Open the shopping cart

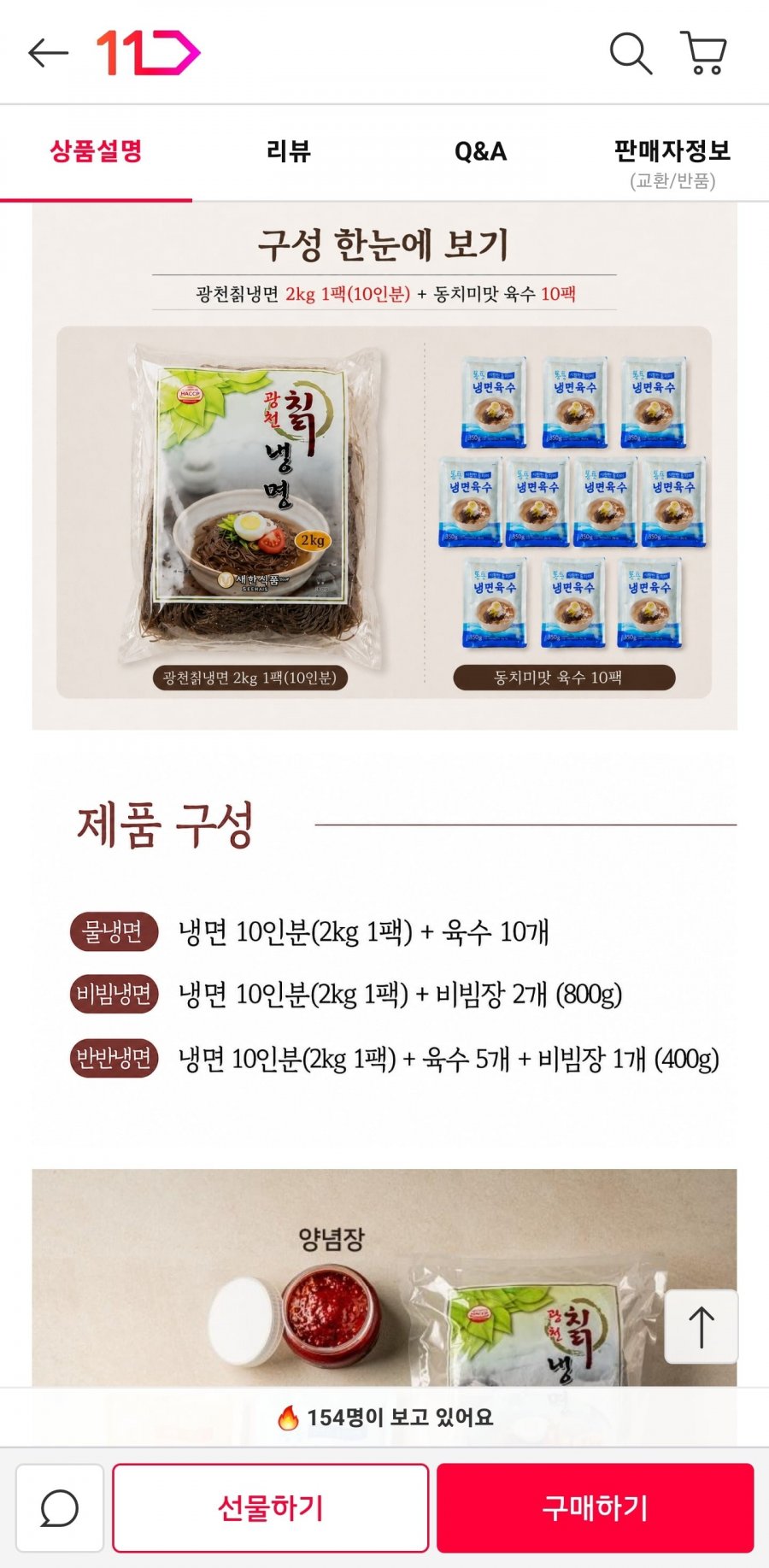pyautogui.click(x=703, y=53)
